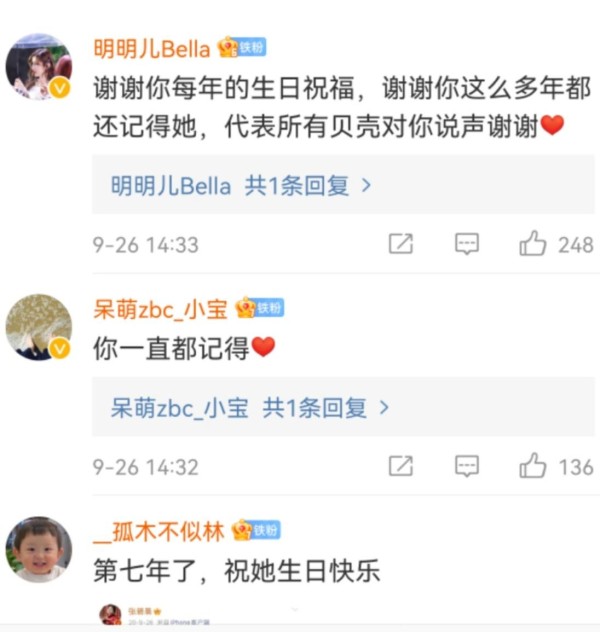Viewport: 600px width, 632px height.
Task: Open _孤木不似林's profile avatar
Action: click(x=39, y=549)
